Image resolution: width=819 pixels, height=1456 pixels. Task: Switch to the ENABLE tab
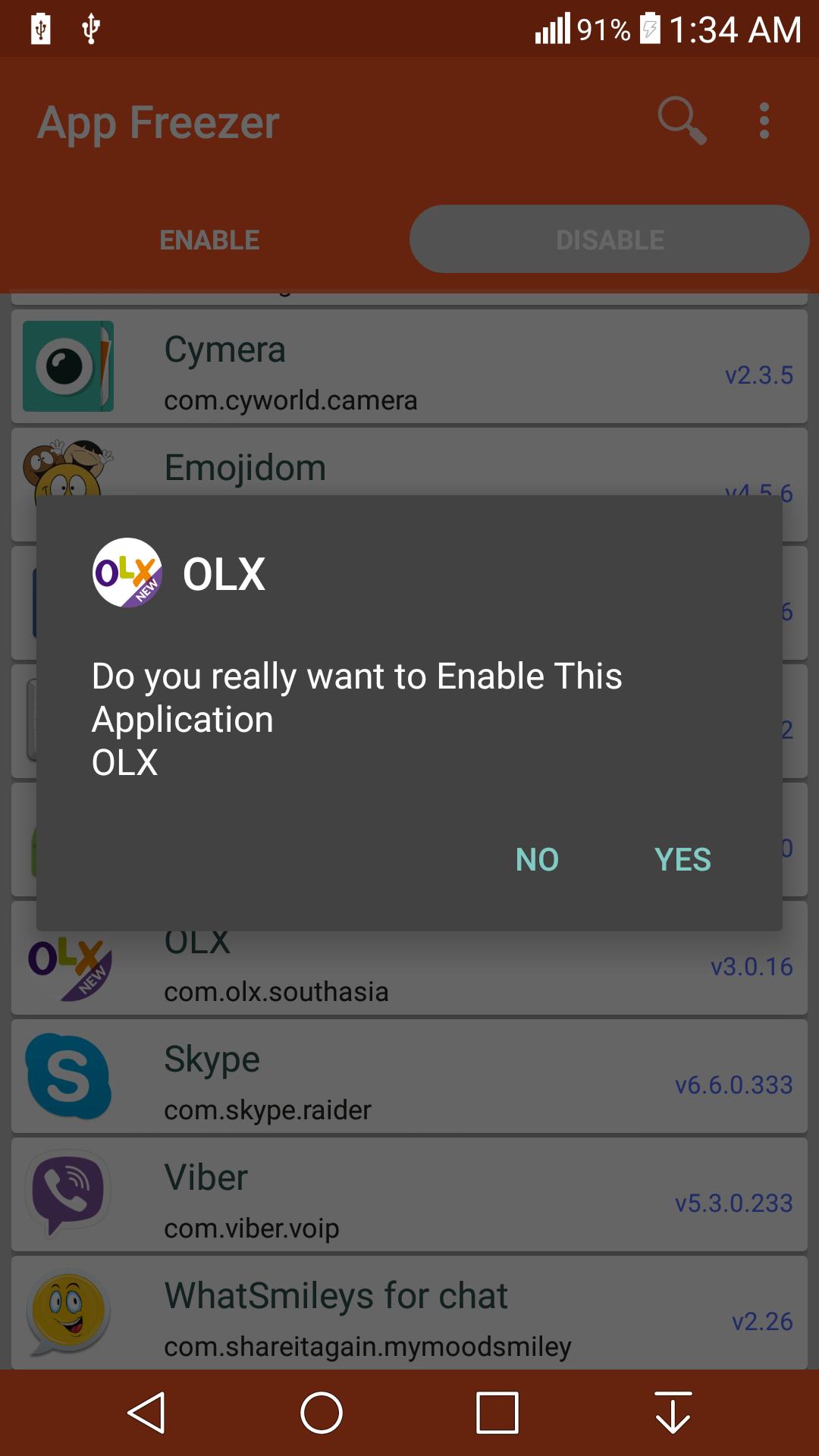[209, 240]
